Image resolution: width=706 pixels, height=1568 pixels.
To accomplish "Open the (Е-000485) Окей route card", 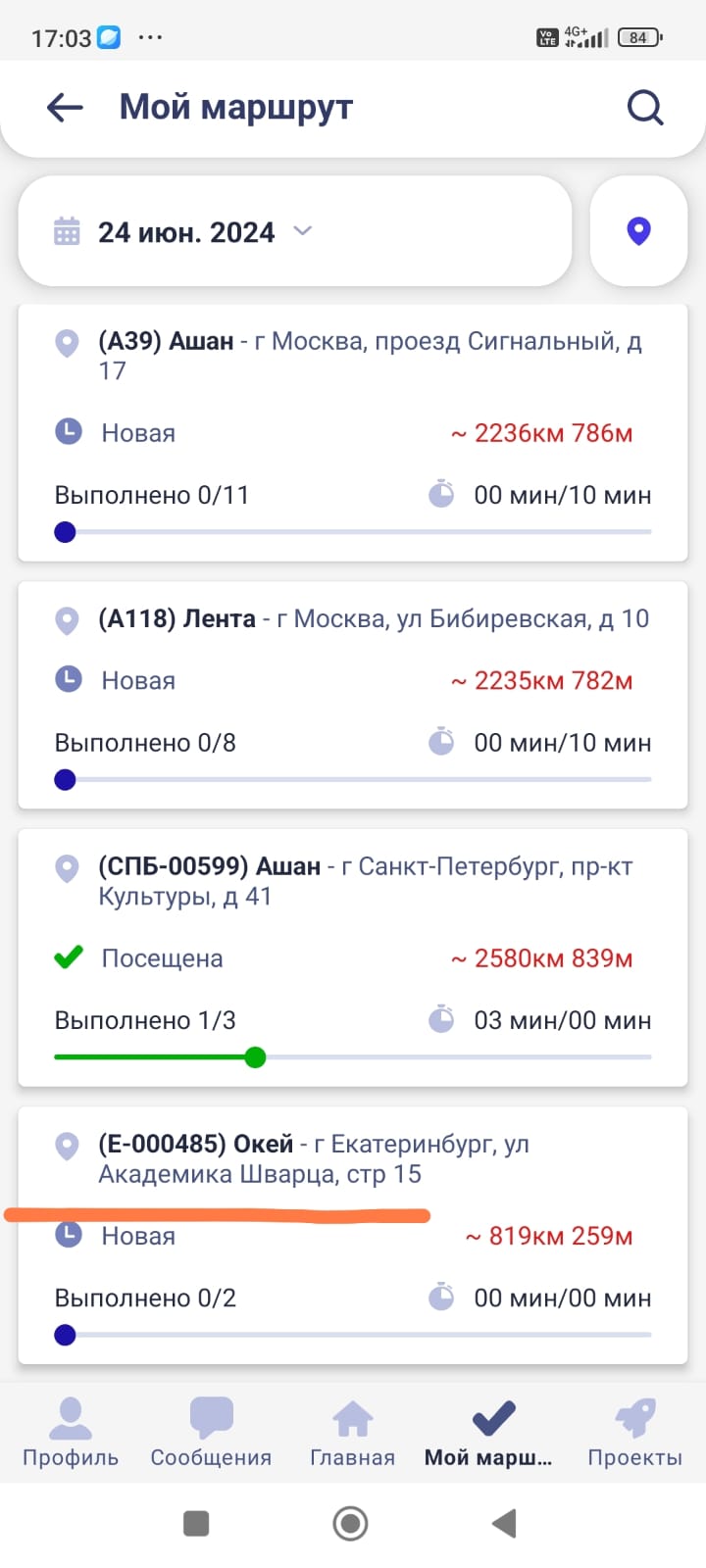I will click(x=353, y=1235).
